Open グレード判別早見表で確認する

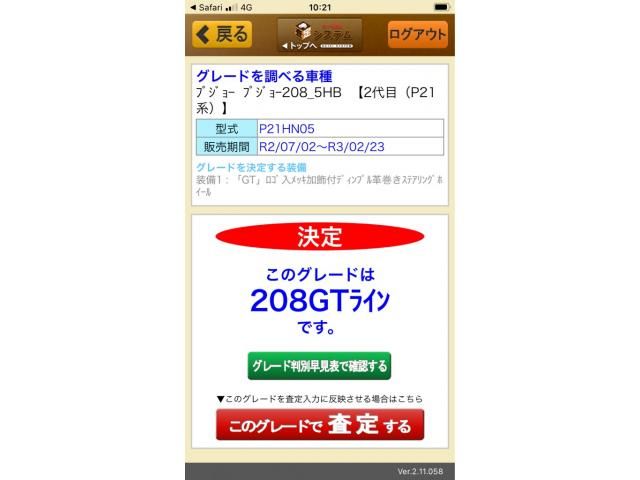[x=319, y=366]
